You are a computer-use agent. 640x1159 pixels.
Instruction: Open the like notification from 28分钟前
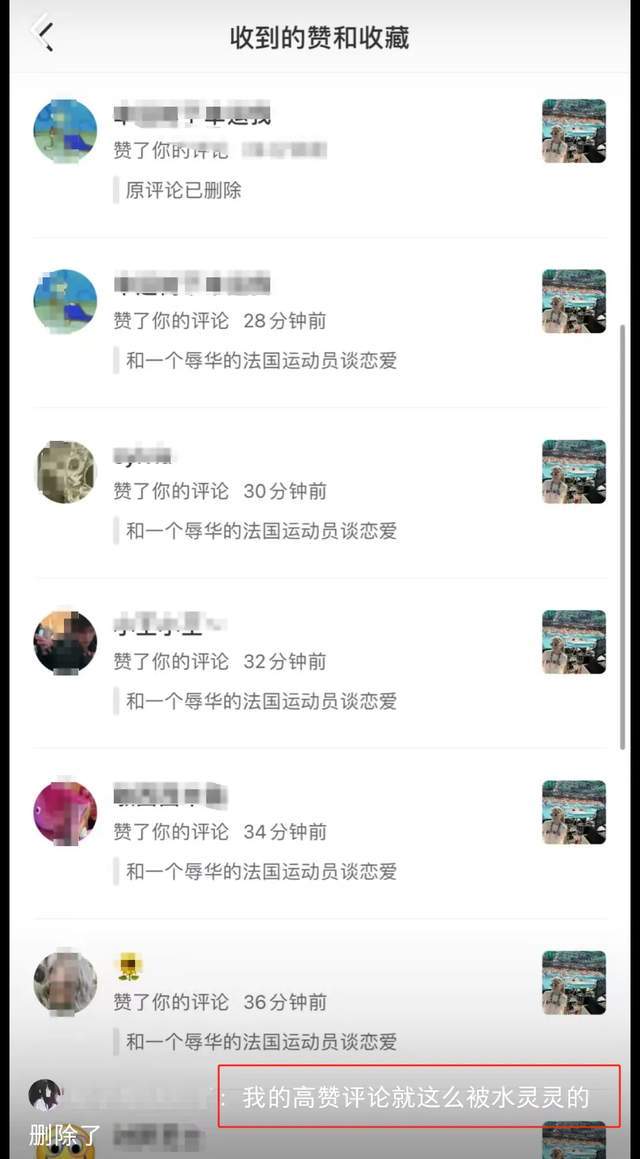point(300,322)
